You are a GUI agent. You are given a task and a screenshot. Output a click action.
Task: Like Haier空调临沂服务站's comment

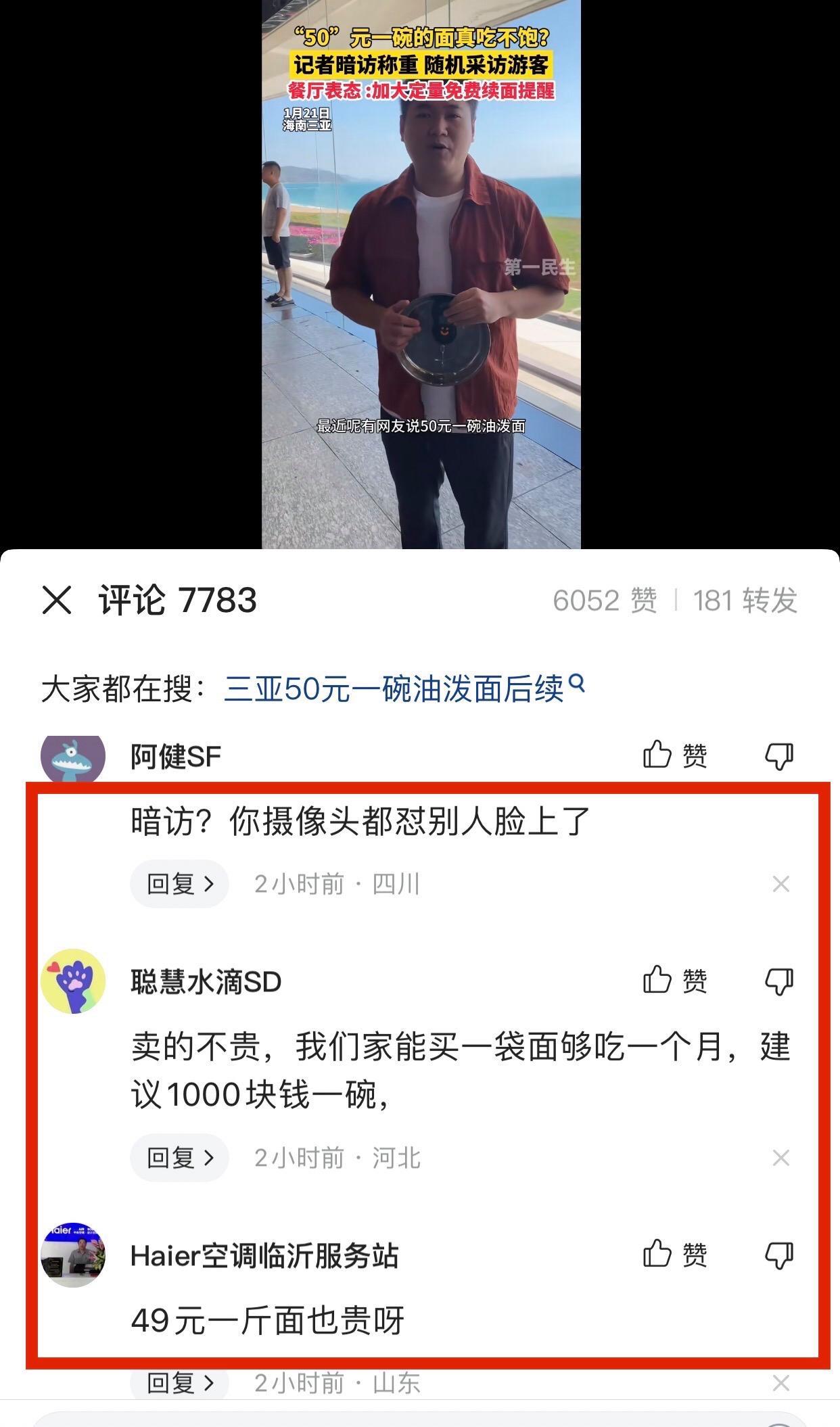coord(674,1255)
